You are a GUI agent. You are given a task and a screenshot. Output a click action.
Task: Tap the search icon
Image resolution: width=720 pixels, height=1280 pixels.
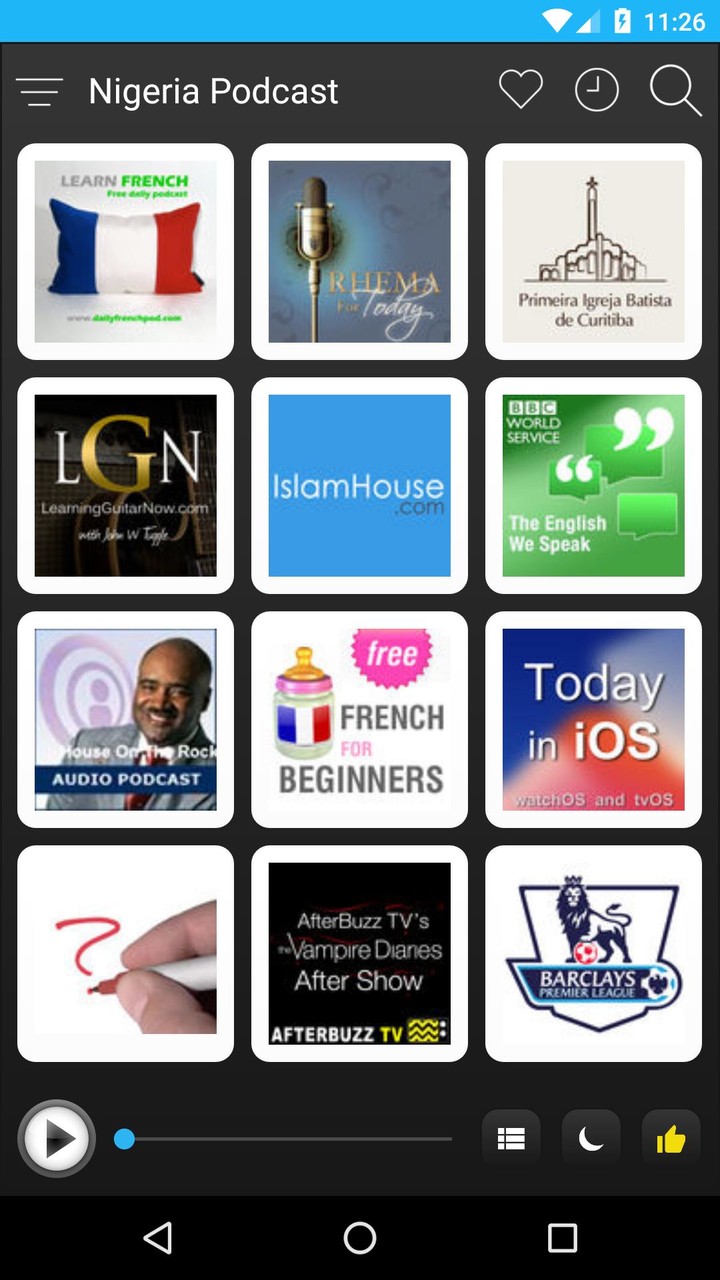click(x=675, y=90)
